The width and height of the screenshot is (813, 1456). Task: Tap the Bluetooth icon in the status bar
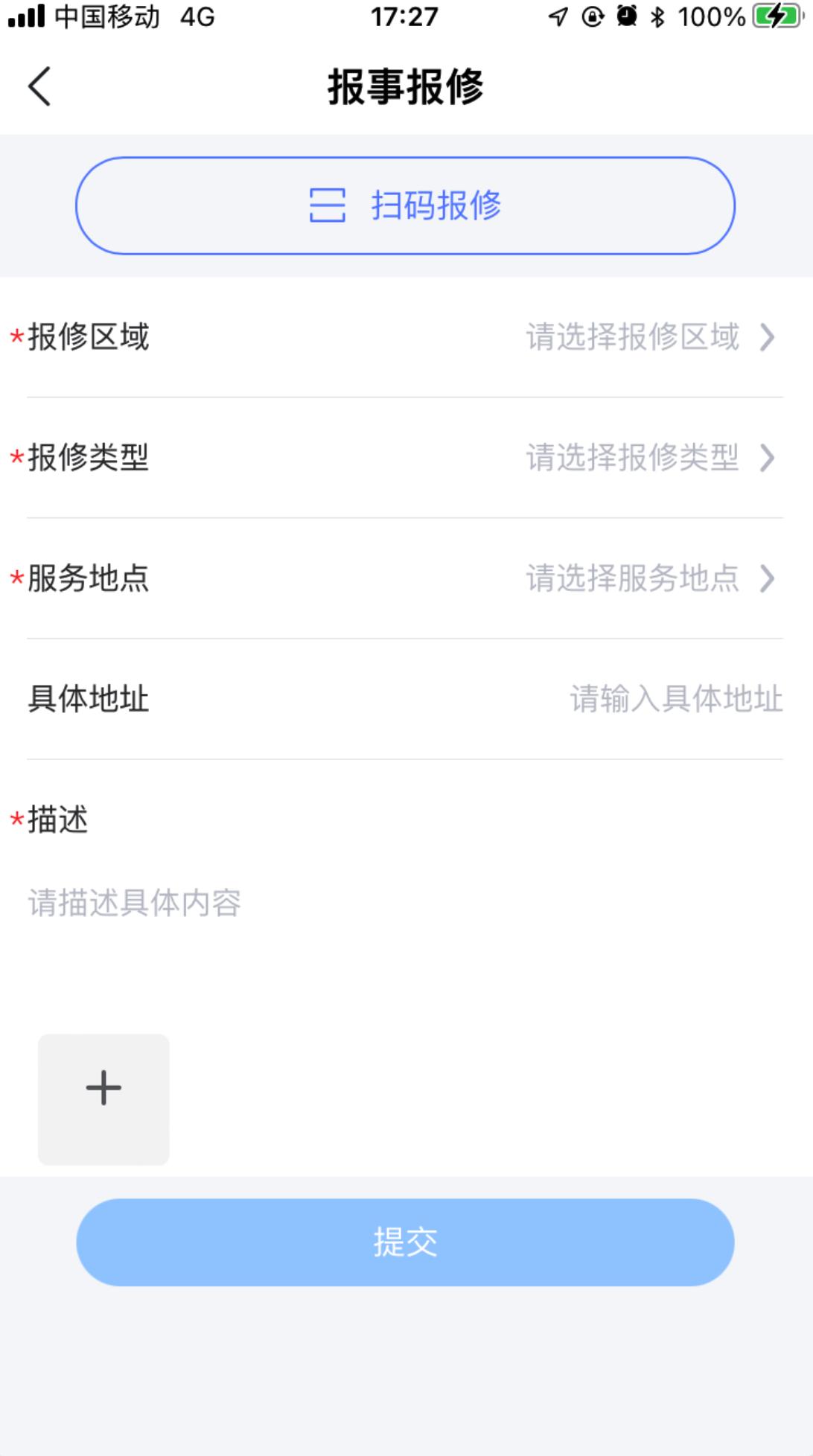(x=658, y=16)
